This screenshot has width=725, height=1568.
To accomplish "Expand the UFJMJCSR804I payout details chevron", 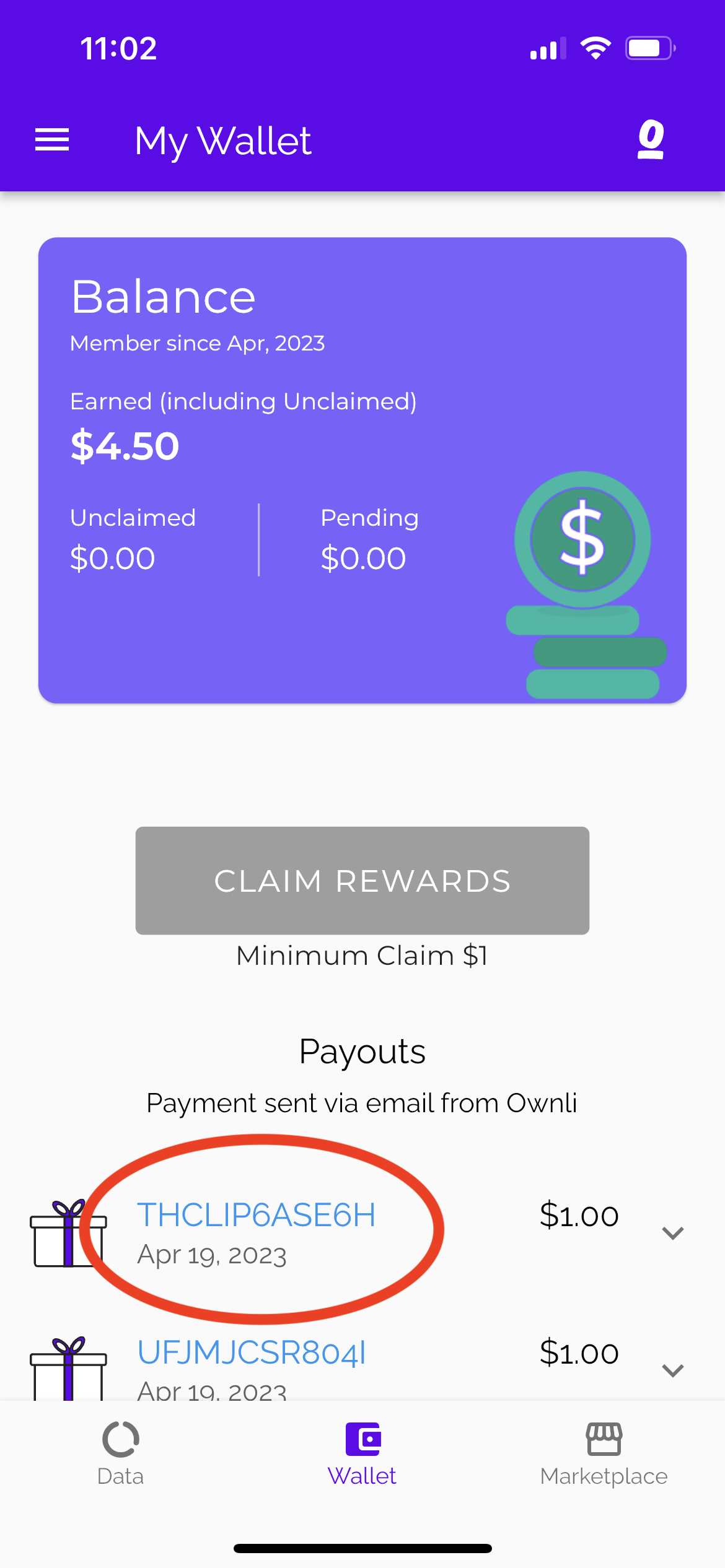I will click(x=672, y=1370).
